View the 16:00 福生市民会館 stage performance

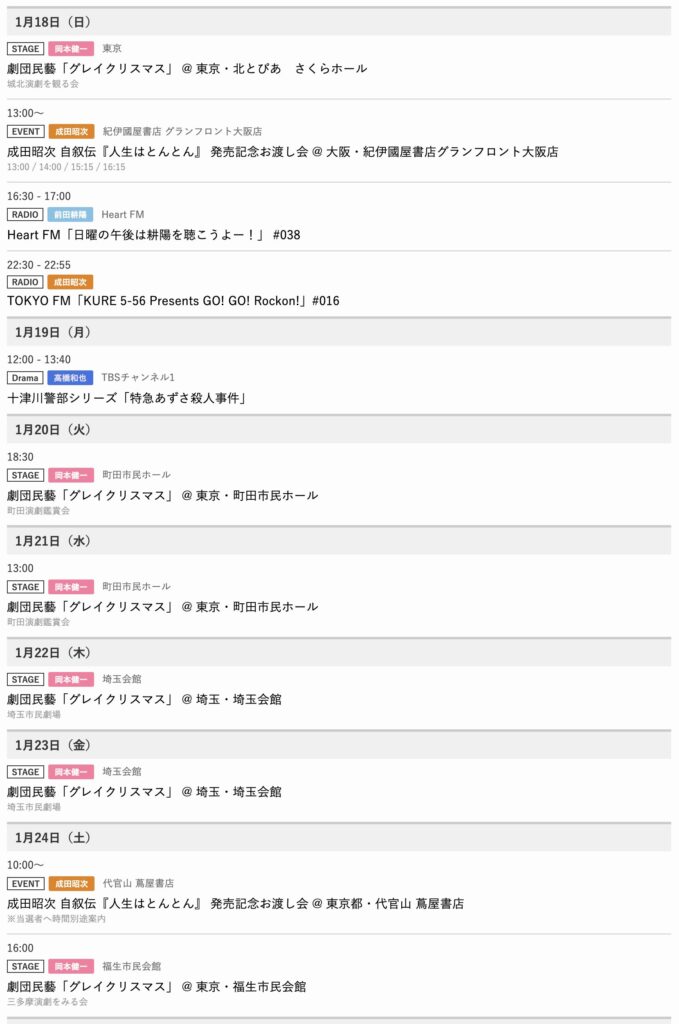click(157, 986)
